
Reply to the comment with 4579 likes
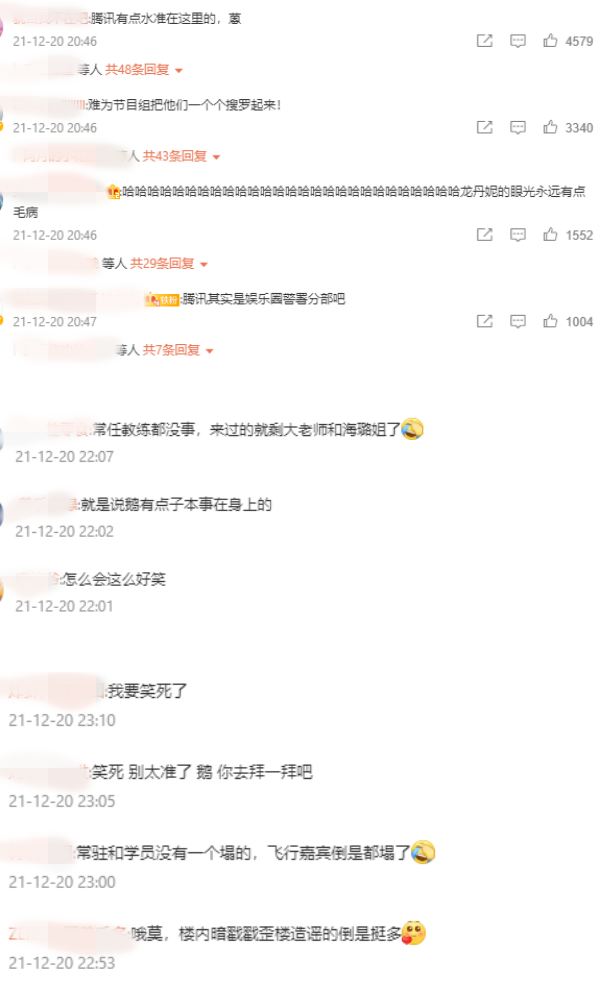(517, 41)
